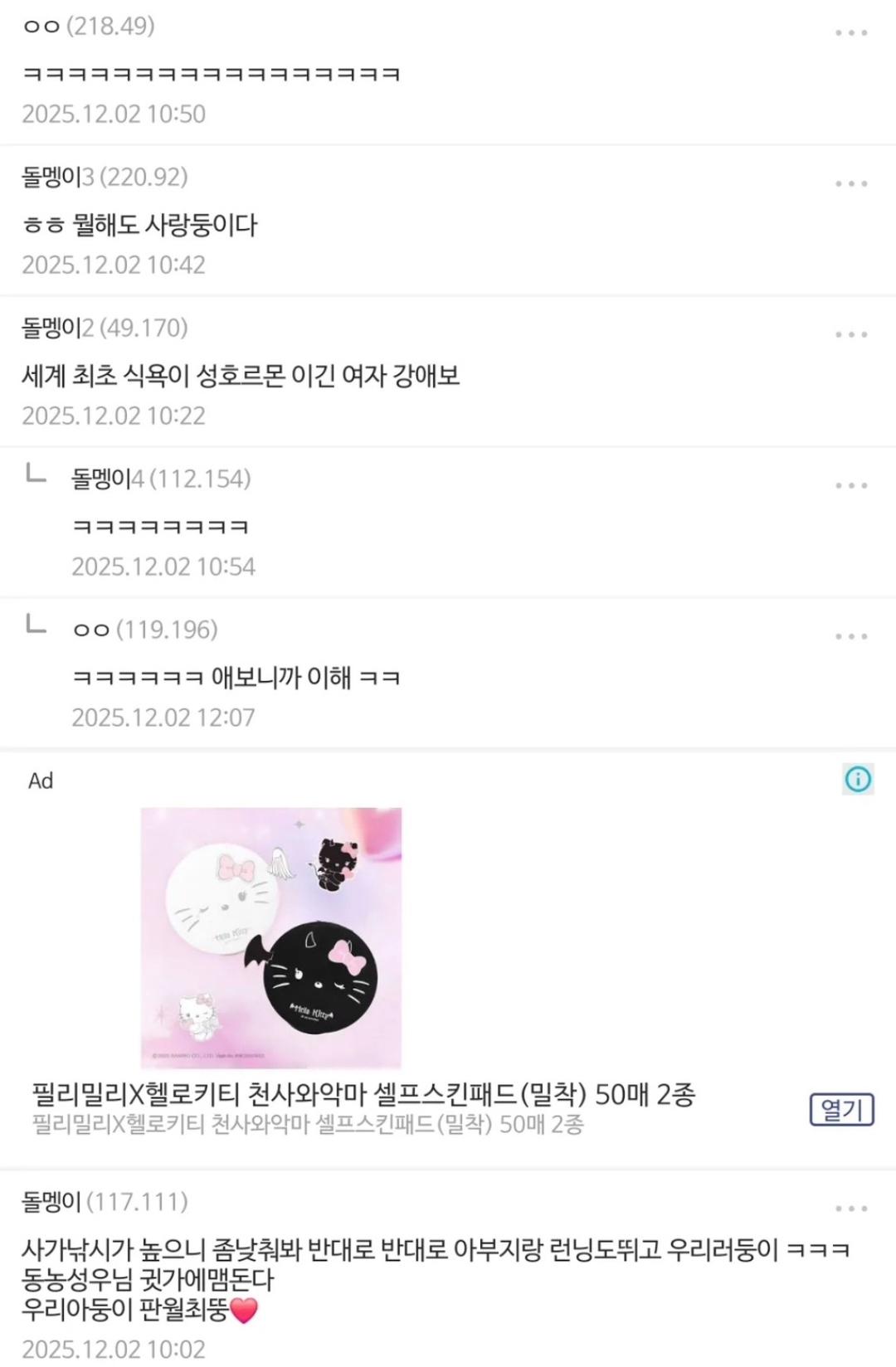Tap the three dots beside 돌멩이2's comment

tap(851, 335)
